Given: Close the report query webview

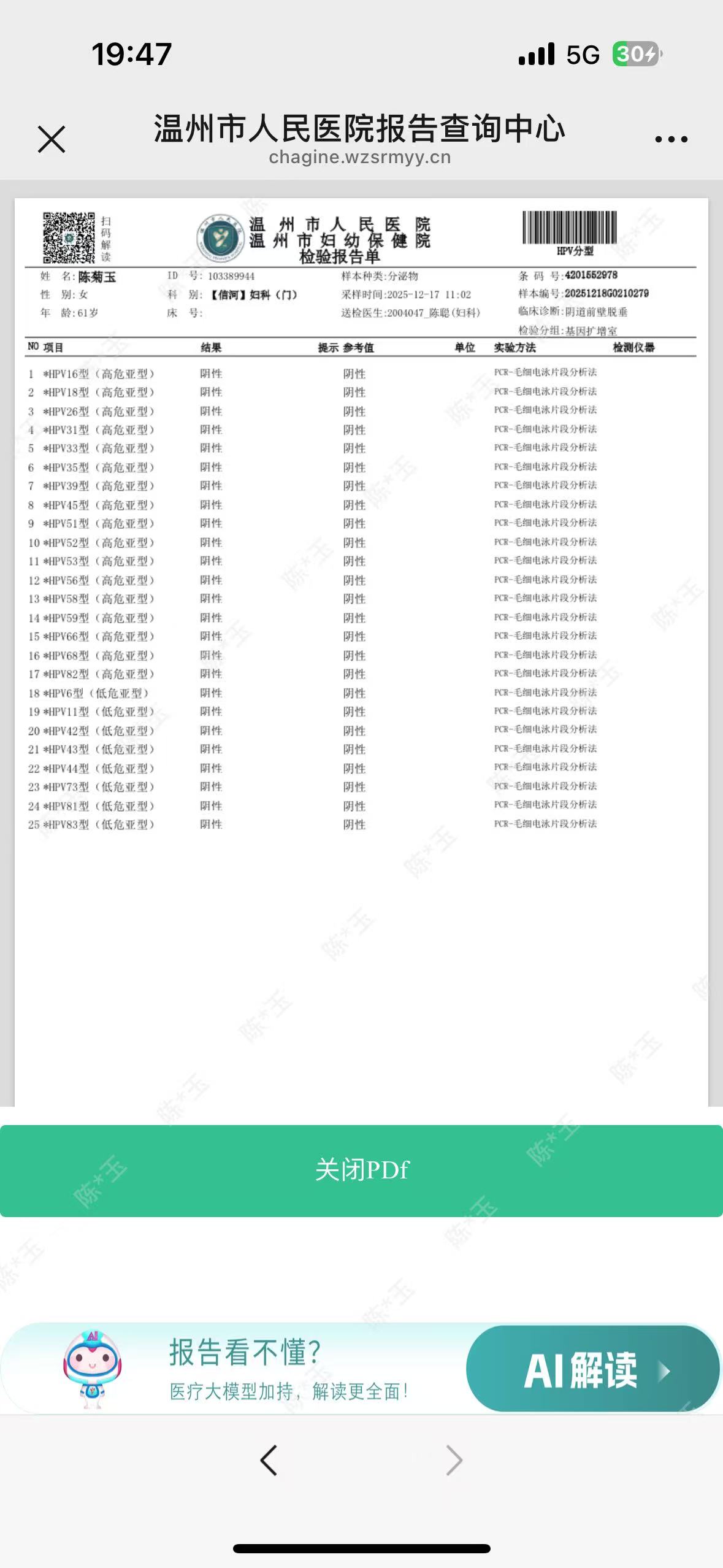Looking at the screenshot, I should [x=52, y=139].
